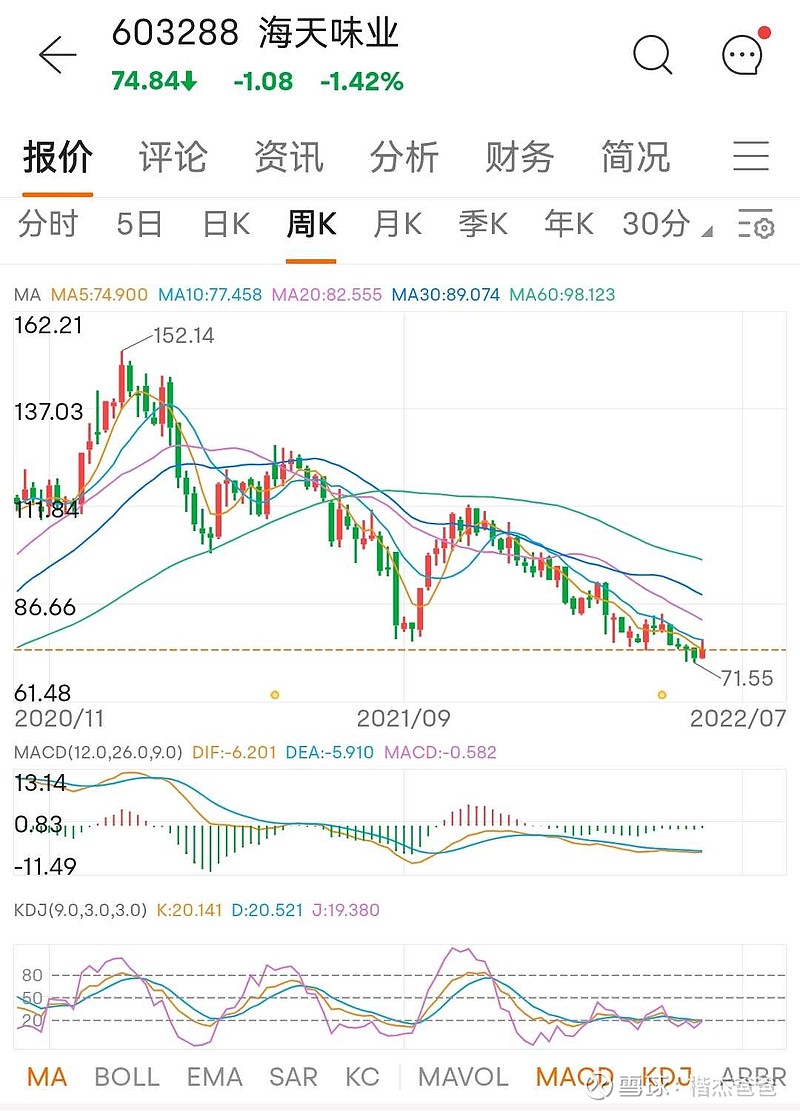Open the 资讯 tab
This screenshot has height=1111, width=800.
(289, 157)
